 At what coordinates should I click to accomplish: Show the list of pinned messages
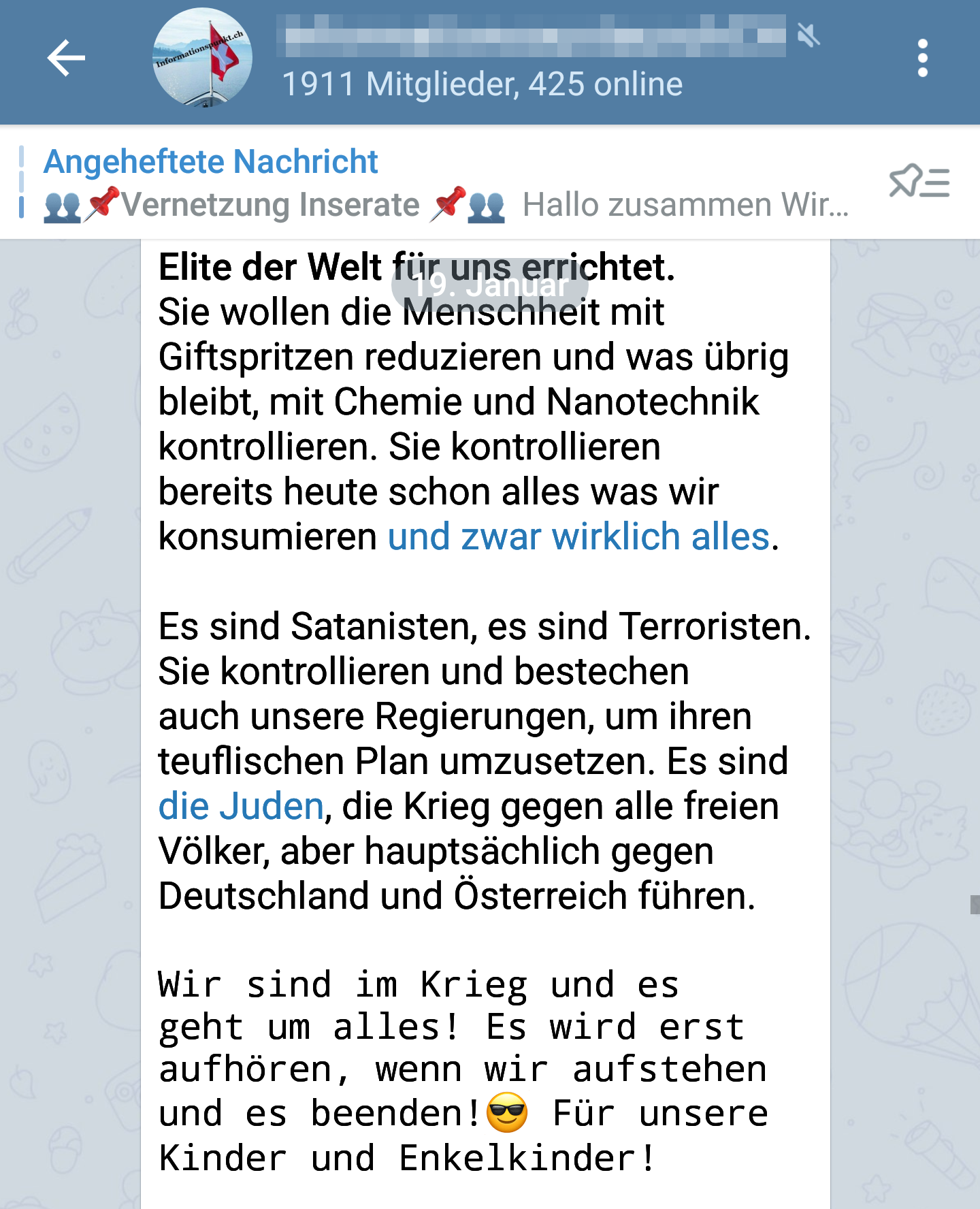919,182
